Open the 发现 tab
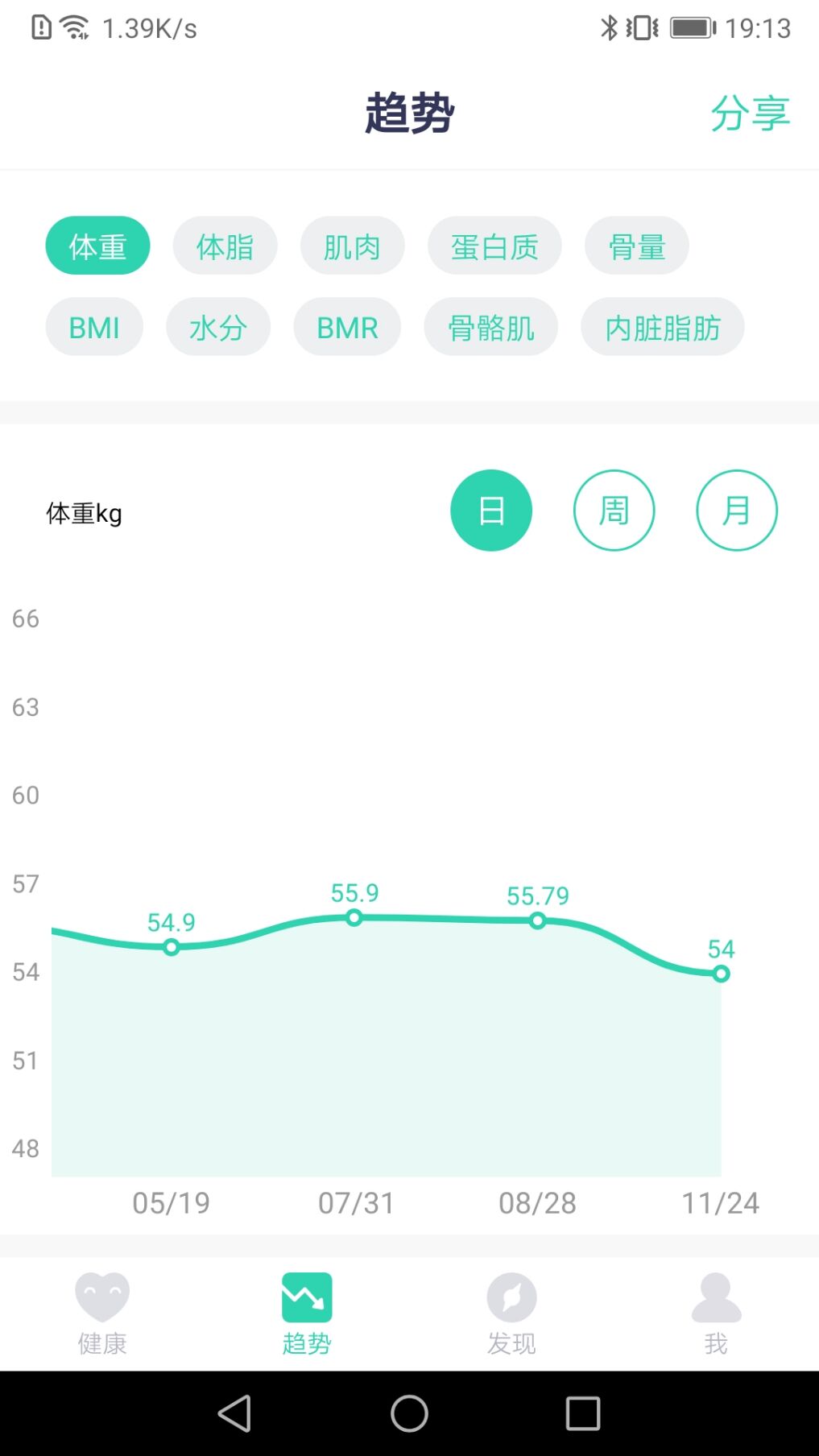 (511, 1313)
